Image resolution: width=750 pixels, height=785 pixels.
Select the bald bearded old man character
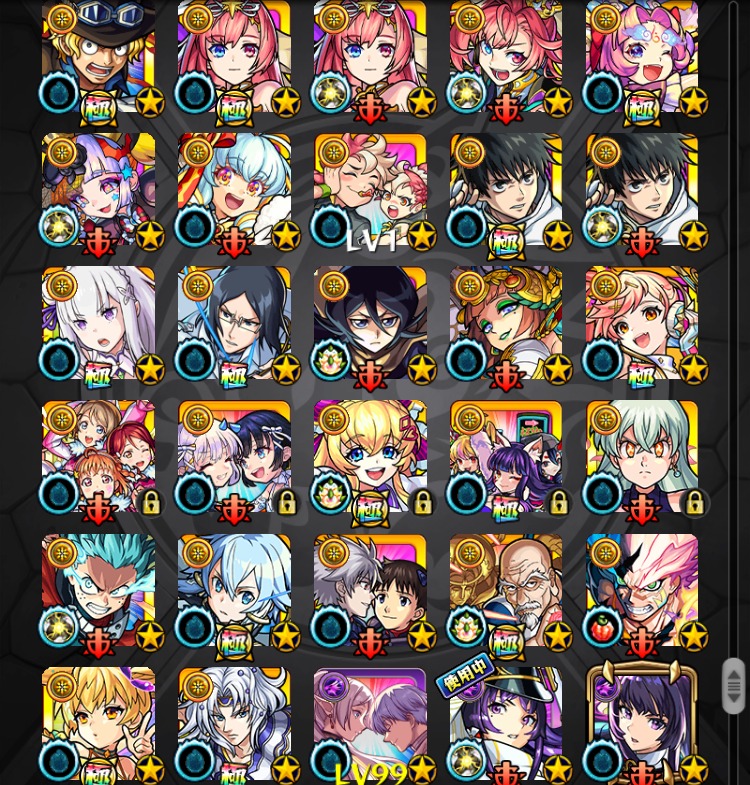pos(506,590)
